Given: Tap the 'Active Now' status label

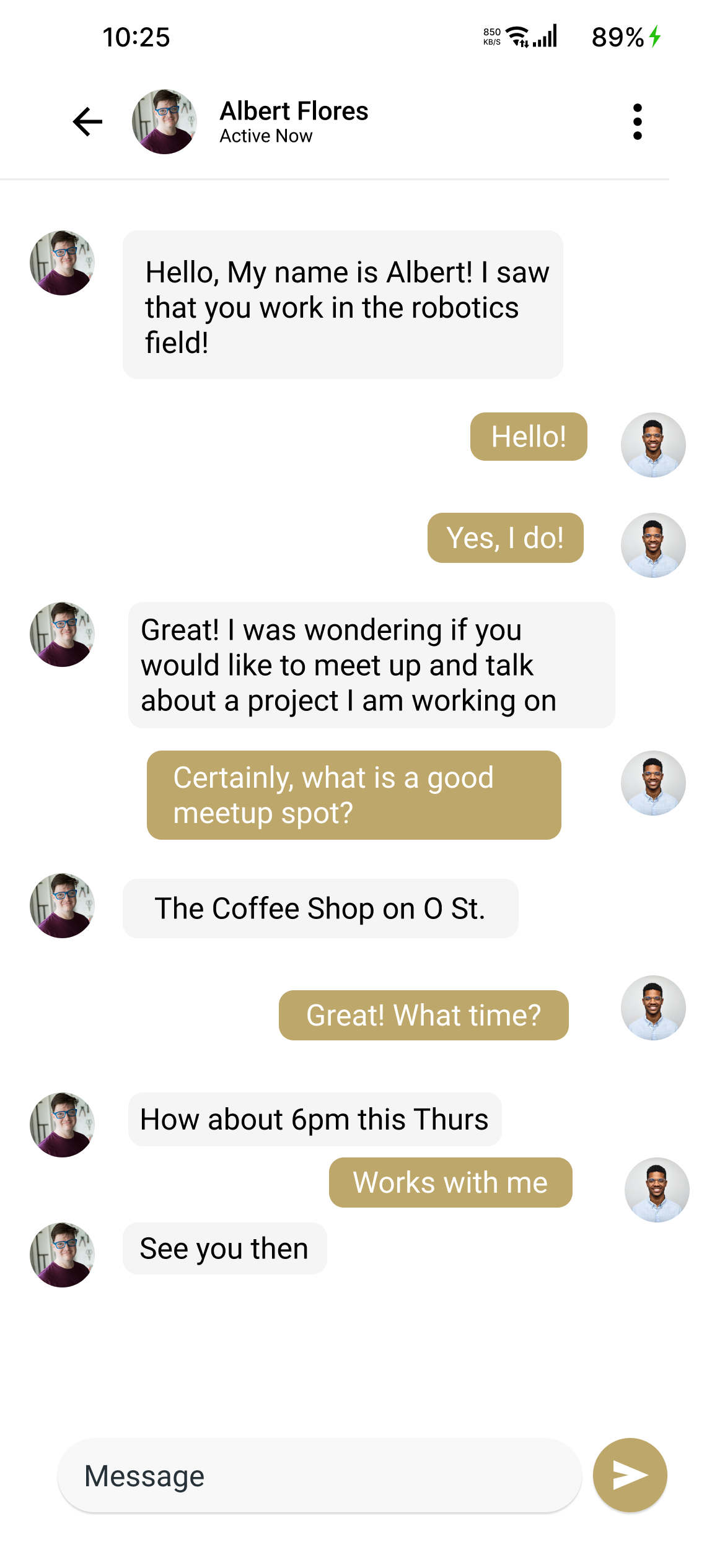Looking at the screenshot, I should pos(265,136).
